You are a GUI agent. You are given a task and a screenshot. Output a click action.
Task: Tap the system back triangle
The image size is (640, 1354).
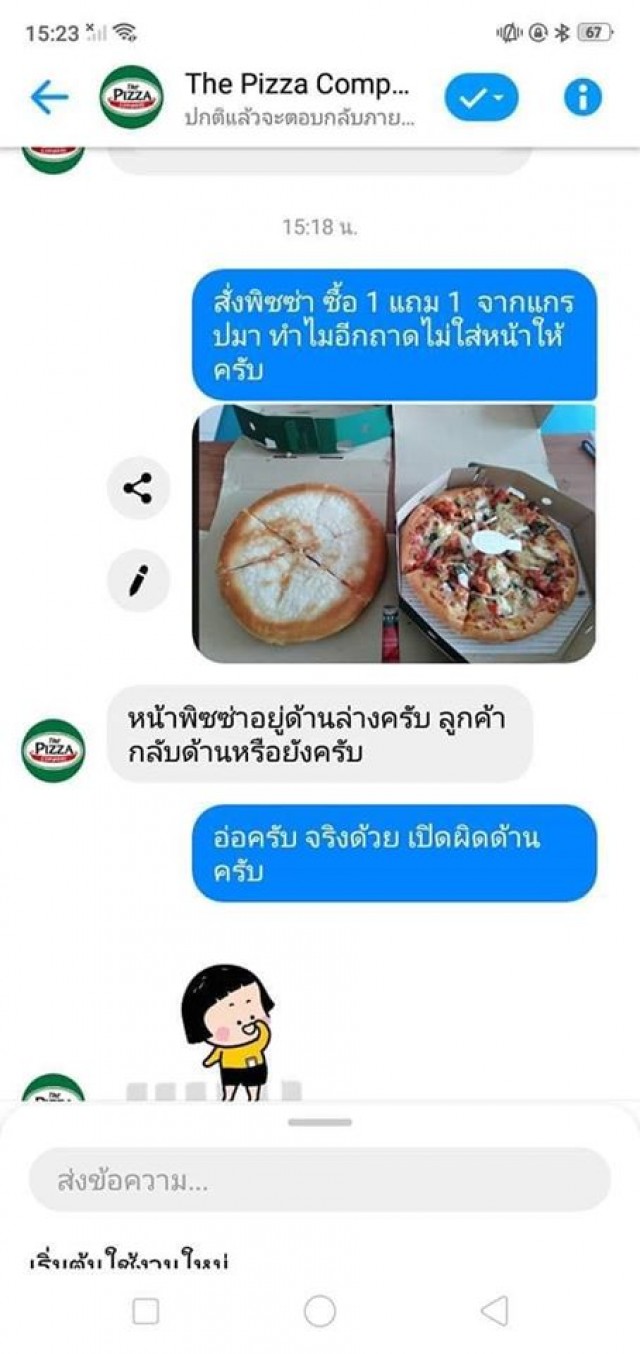[494, 1311]
